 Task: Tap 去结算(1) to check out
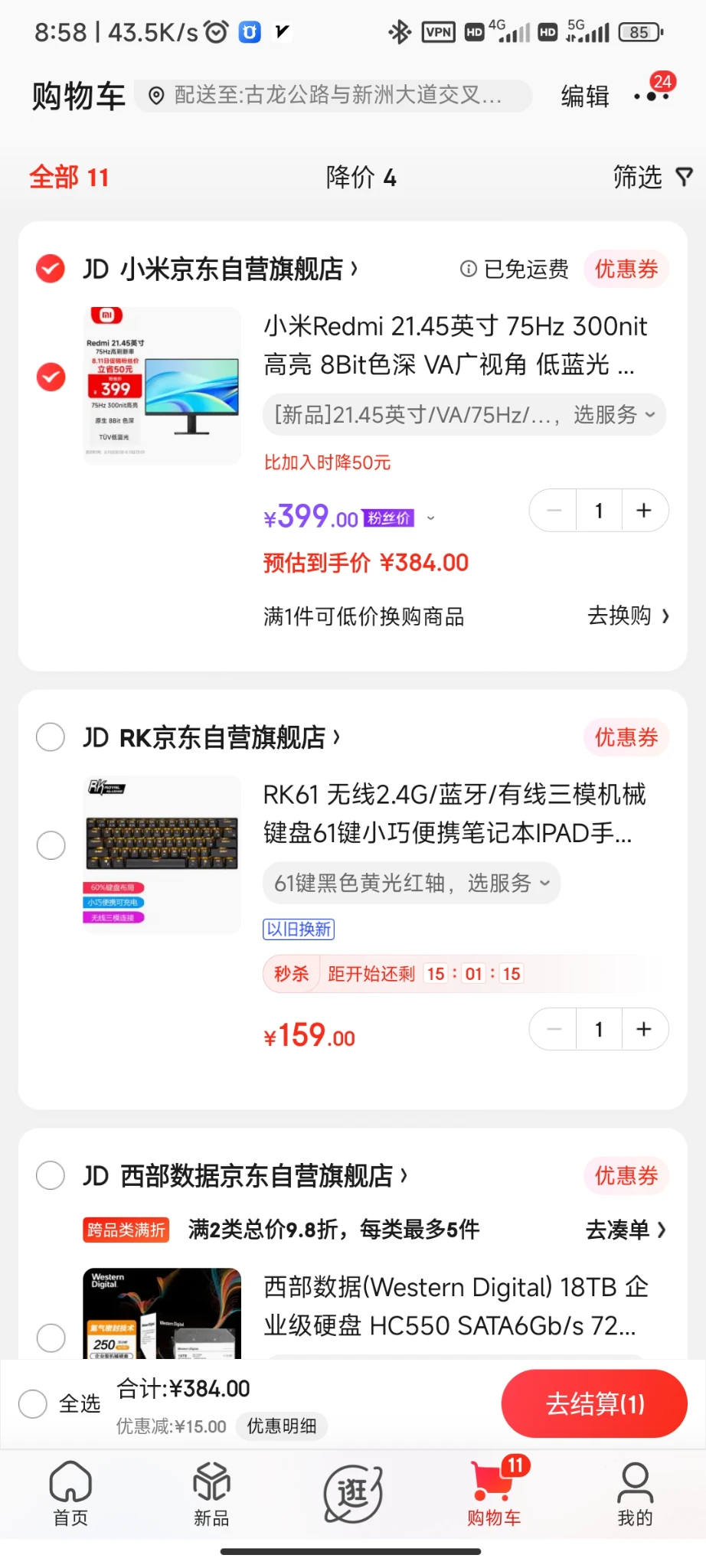point(594,1404)
